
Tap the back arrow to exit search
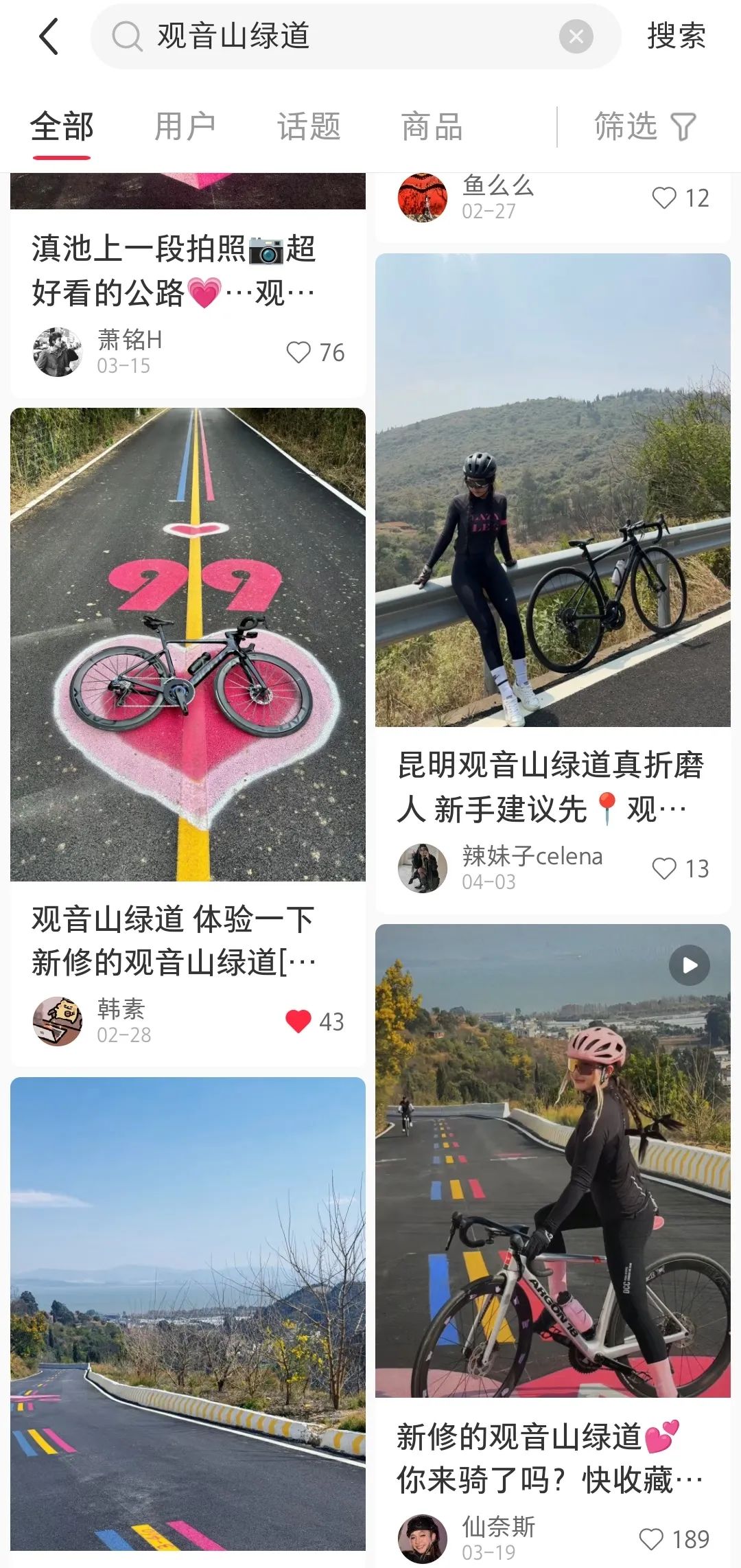coord(48,36)
